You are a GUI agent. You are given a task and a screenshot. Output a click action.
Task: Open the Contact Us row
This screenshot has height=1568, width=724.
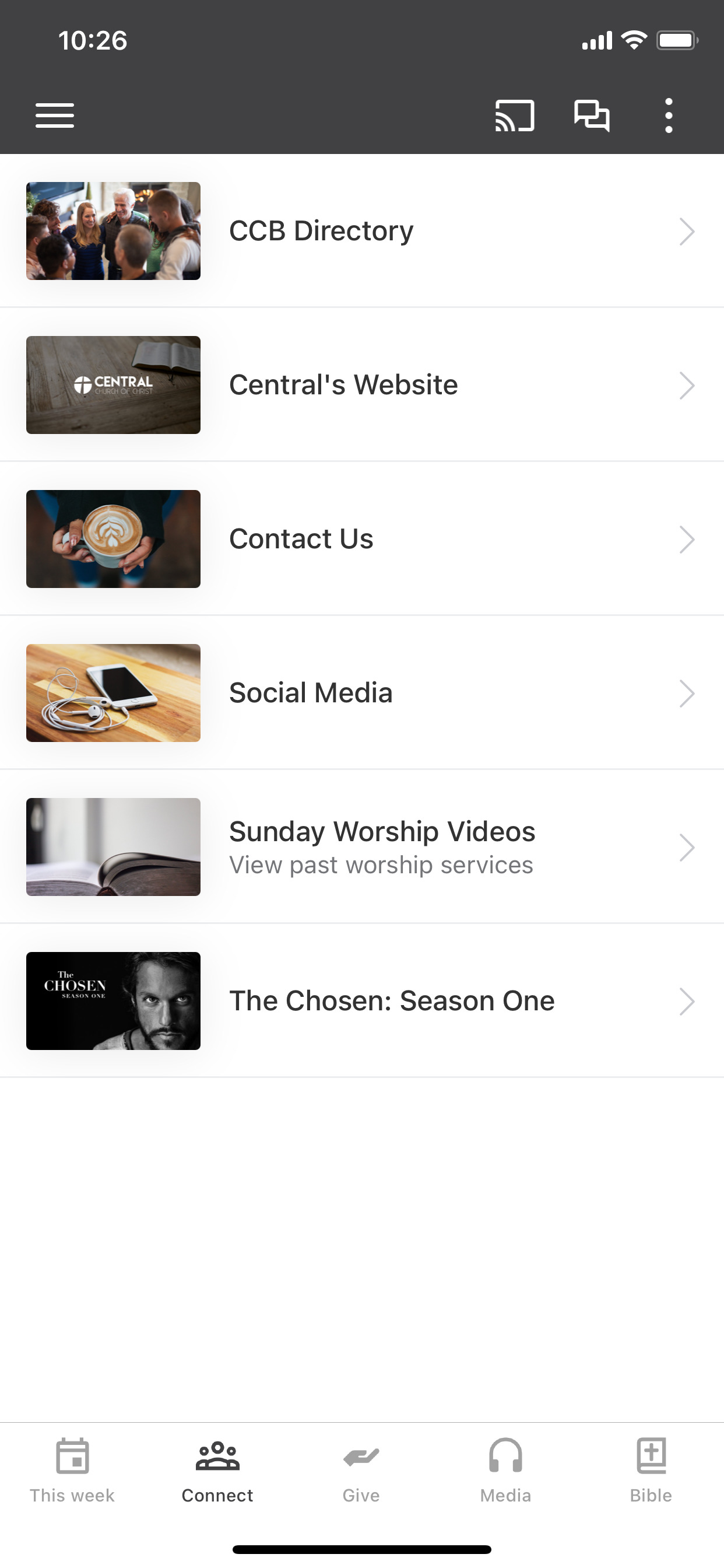[362, 538]
